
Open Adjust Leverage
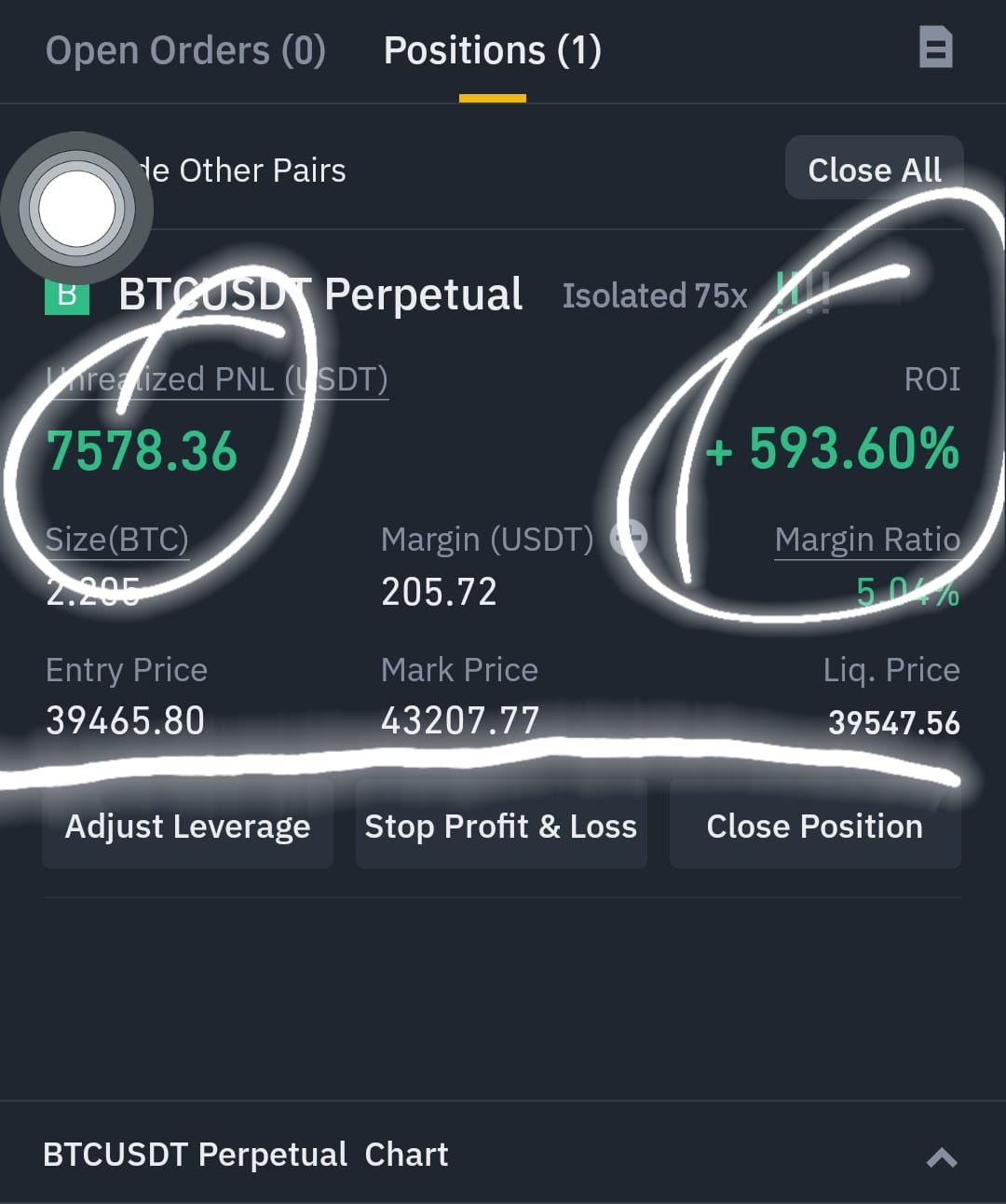(187, 827)
